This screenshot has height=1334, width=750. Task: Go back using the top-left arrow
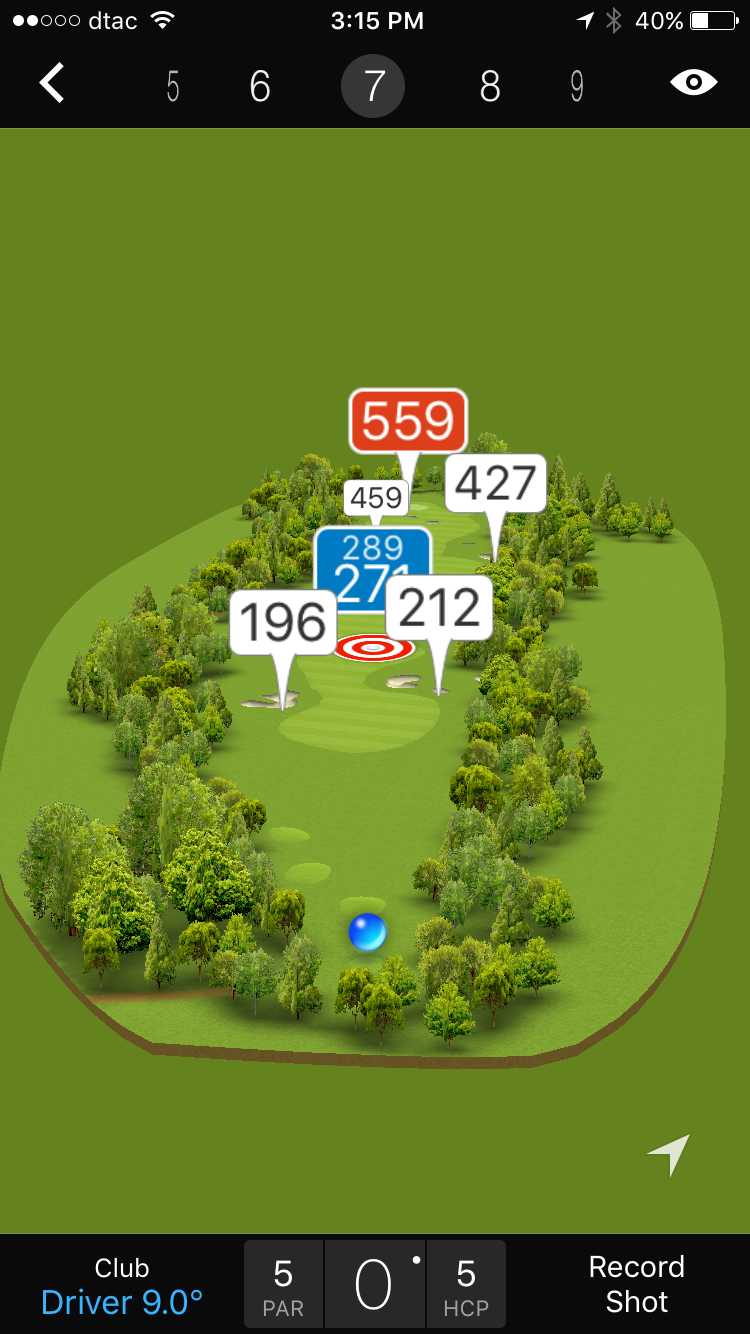coord(52,84)
